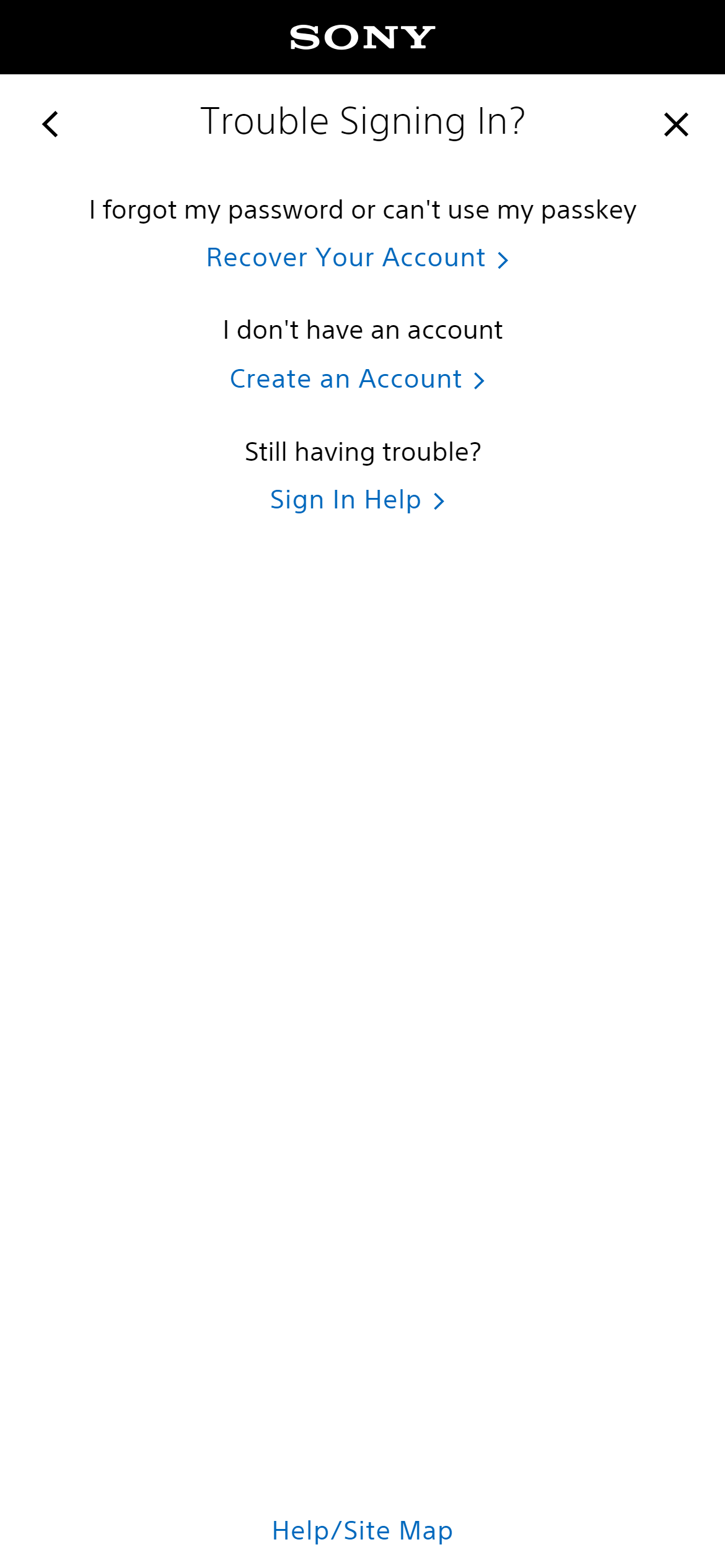The height and width of the screenshot is (1568, 725).
Task: Open Recover Your Account link
Action: pos(357,258)
